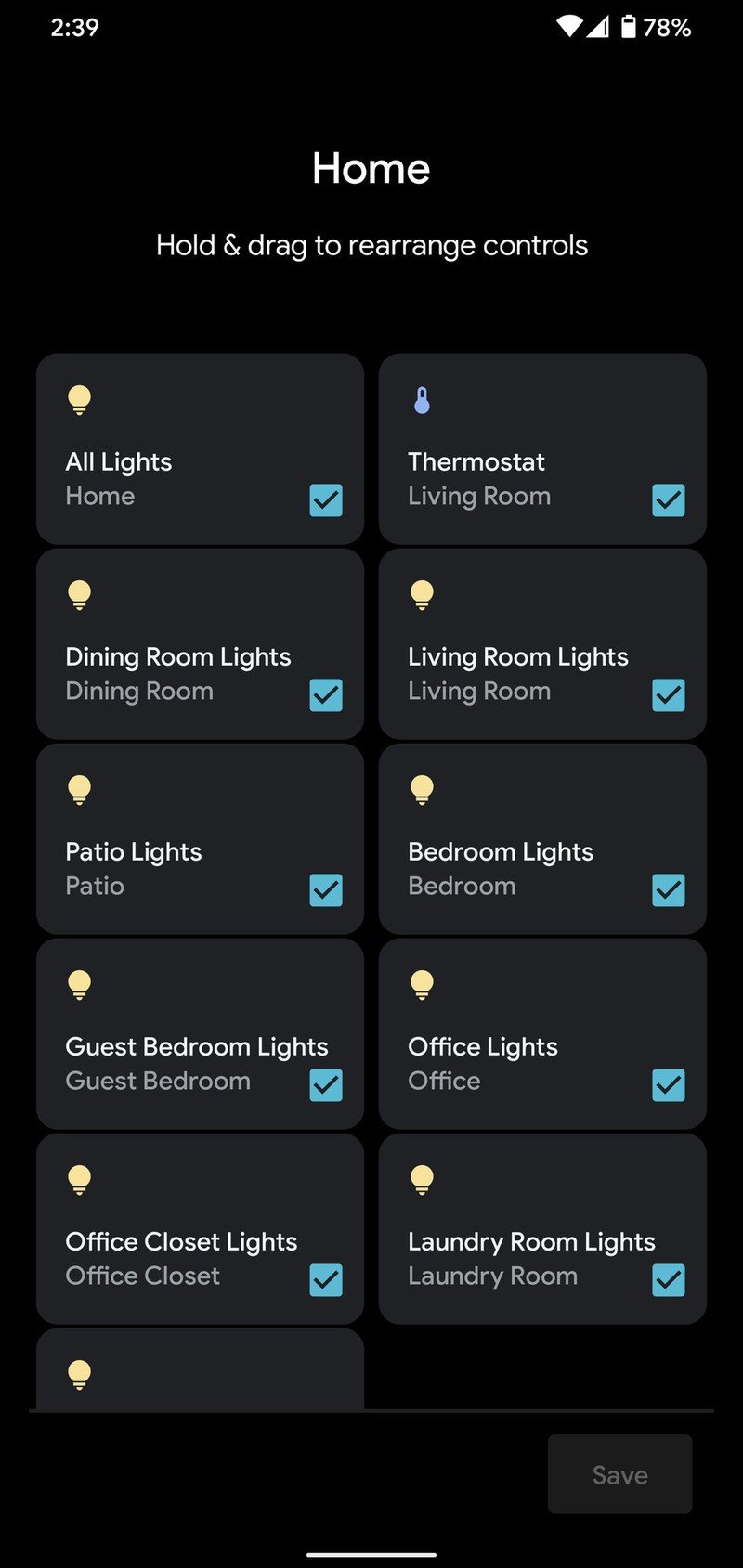Viewport: 743px width, 1568px height.
Task: Uncheck Office Closet Lights
Action: tap(326, 1280)
